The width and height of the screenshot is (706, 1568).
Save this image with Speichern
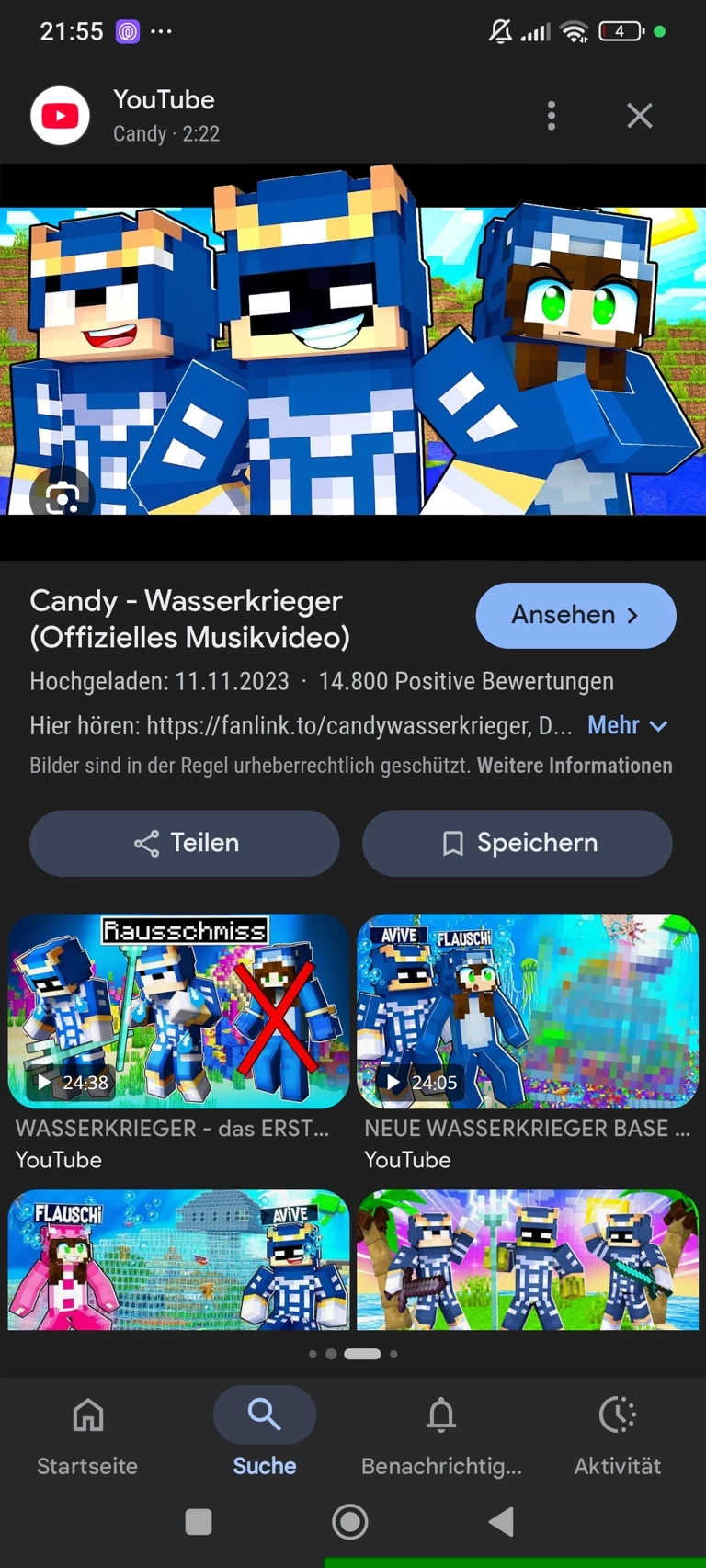coord(518,843)
